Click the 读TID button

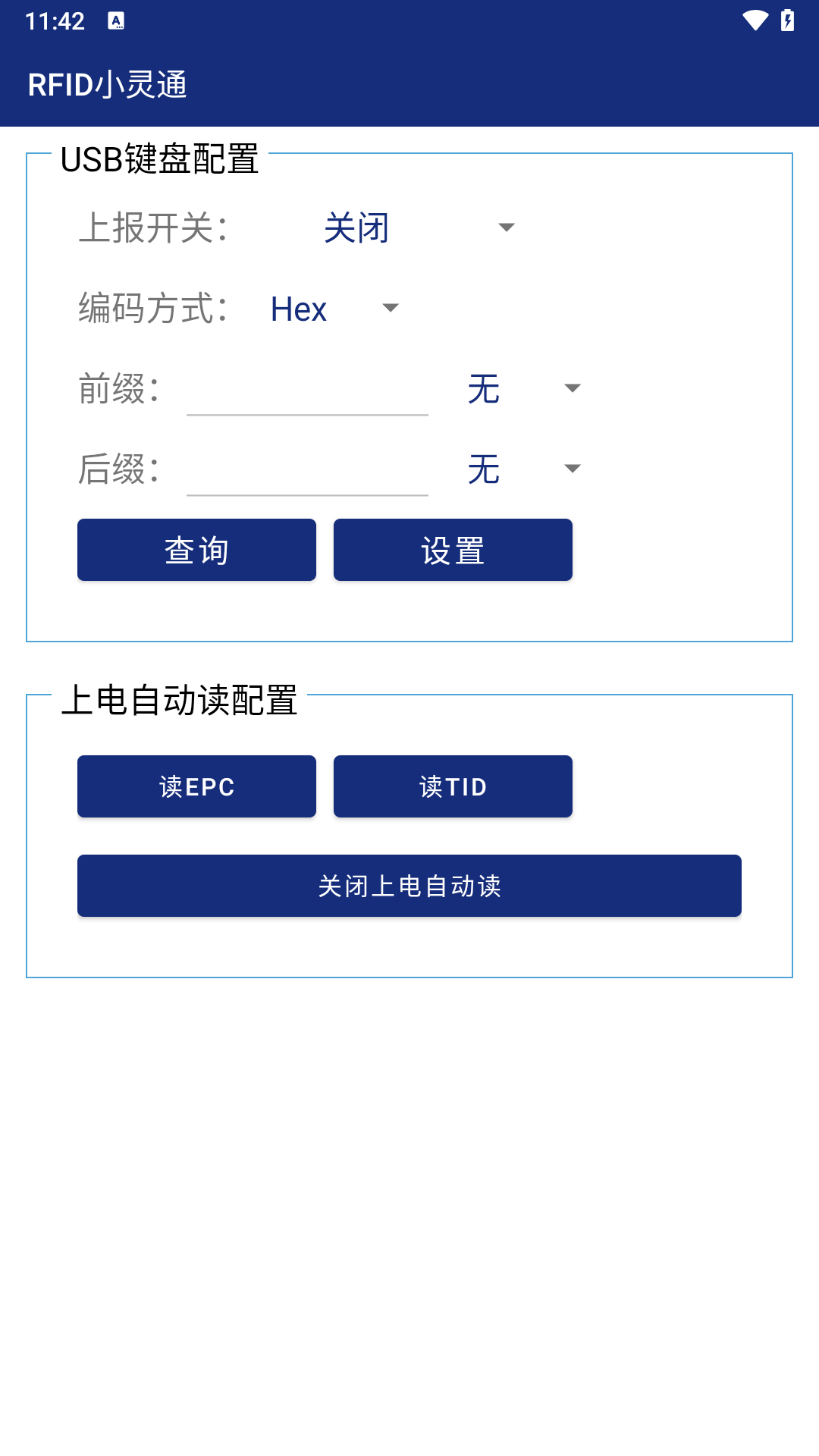pos(452,786)
